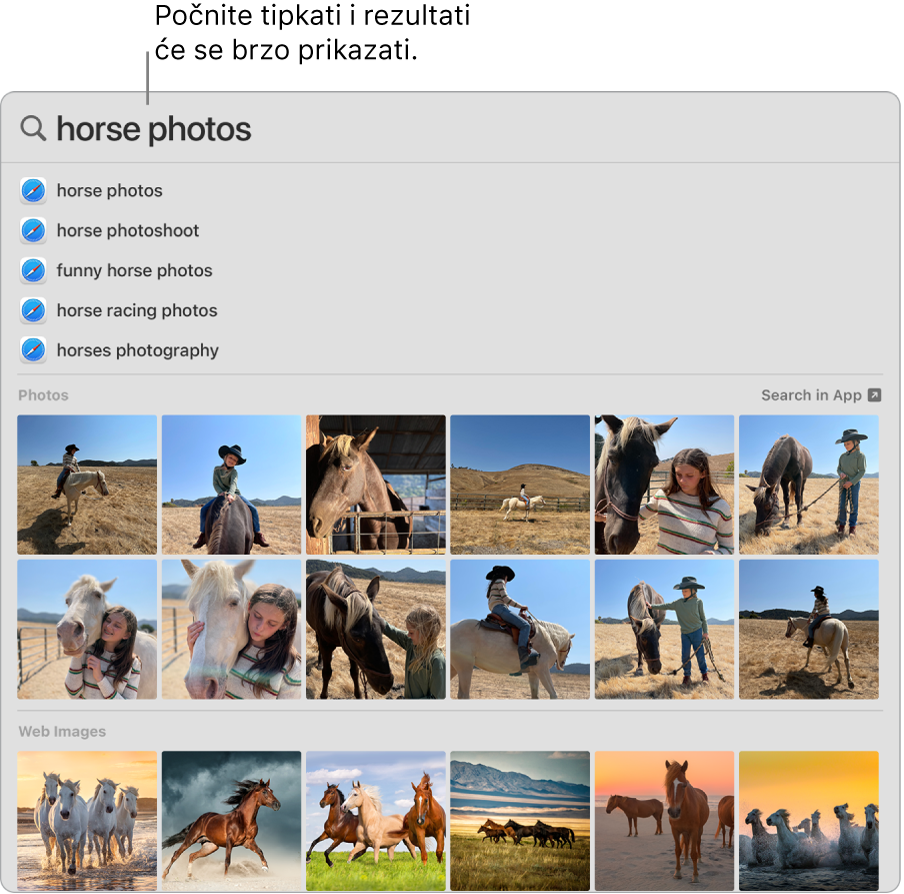Choose the 'funny horse photos' suggestion

click(134, 271)
